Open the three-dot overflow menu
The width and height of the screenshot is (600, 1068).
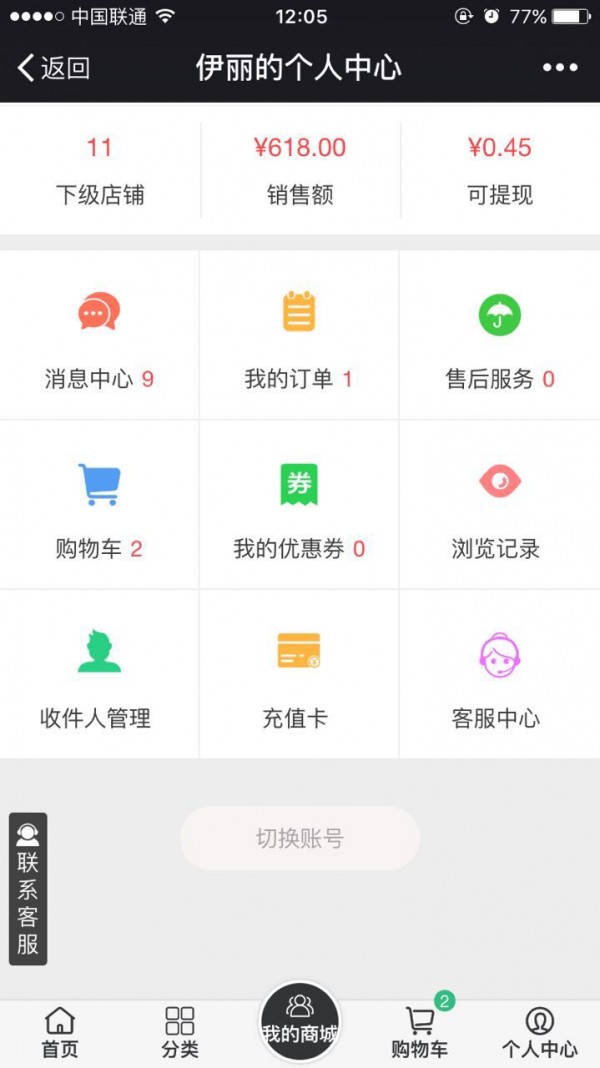(x=560, y=68)
